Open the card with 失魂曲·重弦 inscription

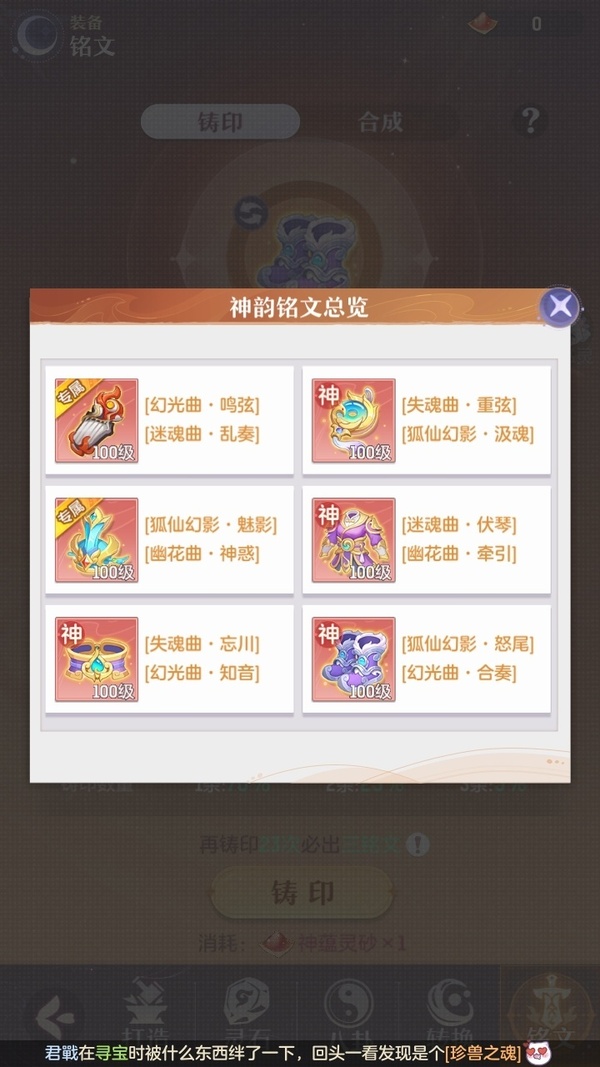[427, 420]
